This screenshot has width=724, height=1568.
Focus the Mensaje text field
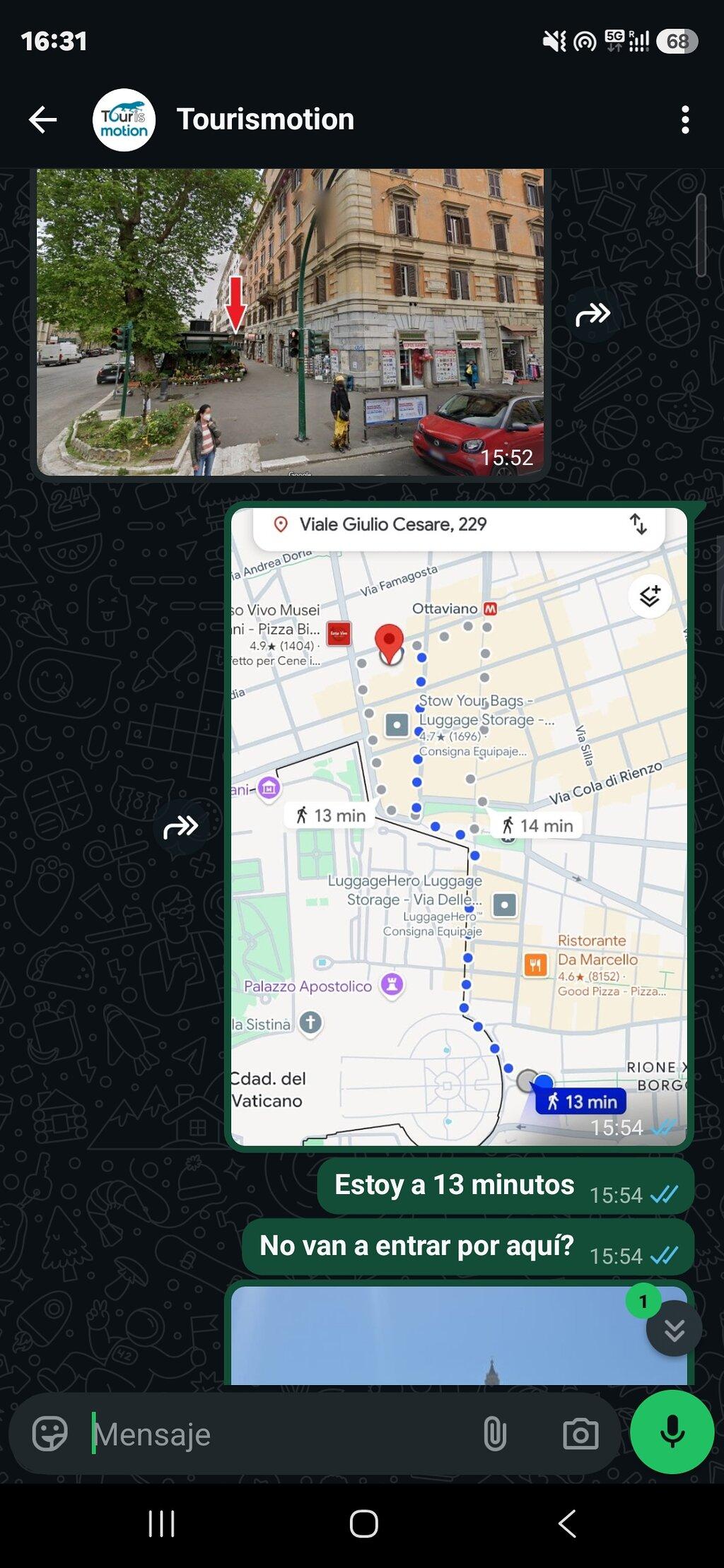tap(279, 1434)
